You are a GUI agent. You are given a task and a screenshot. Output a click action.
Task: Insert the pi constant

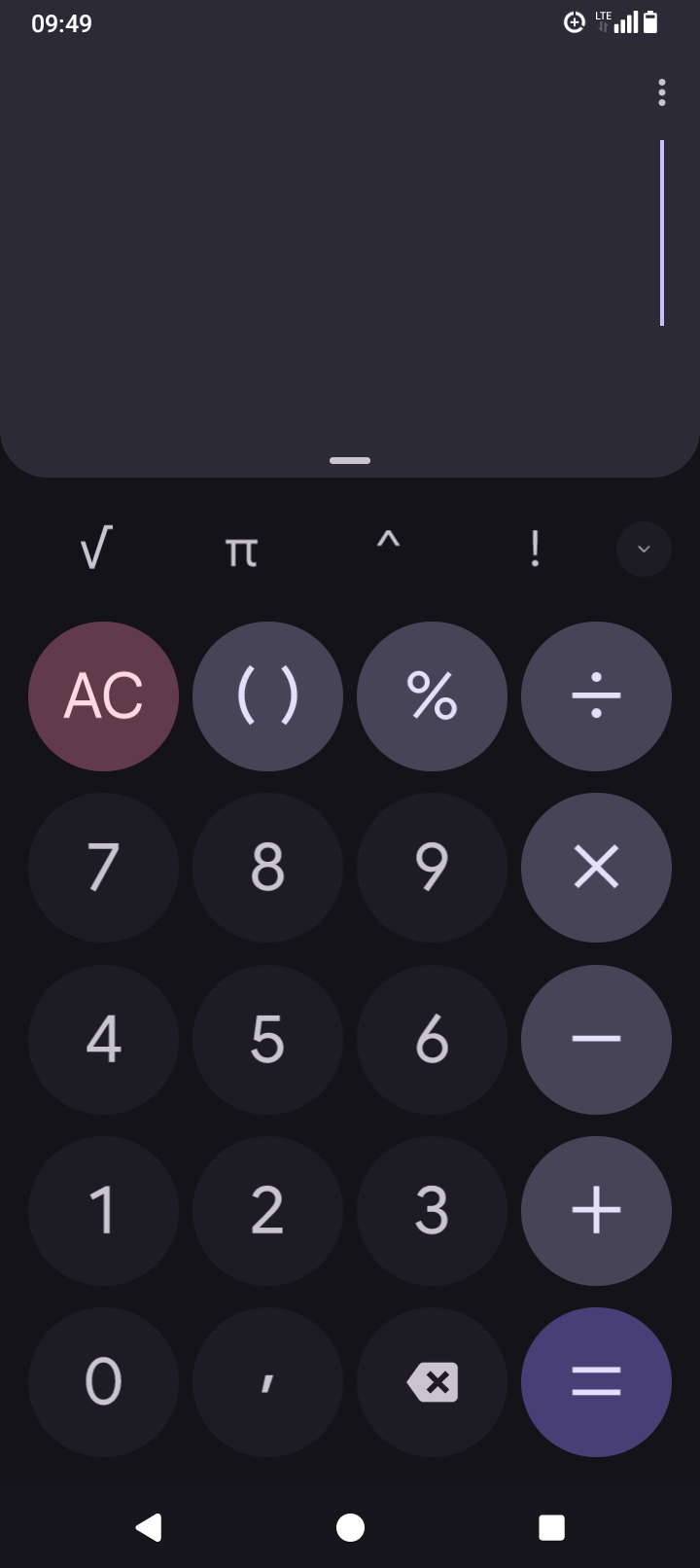241,550
